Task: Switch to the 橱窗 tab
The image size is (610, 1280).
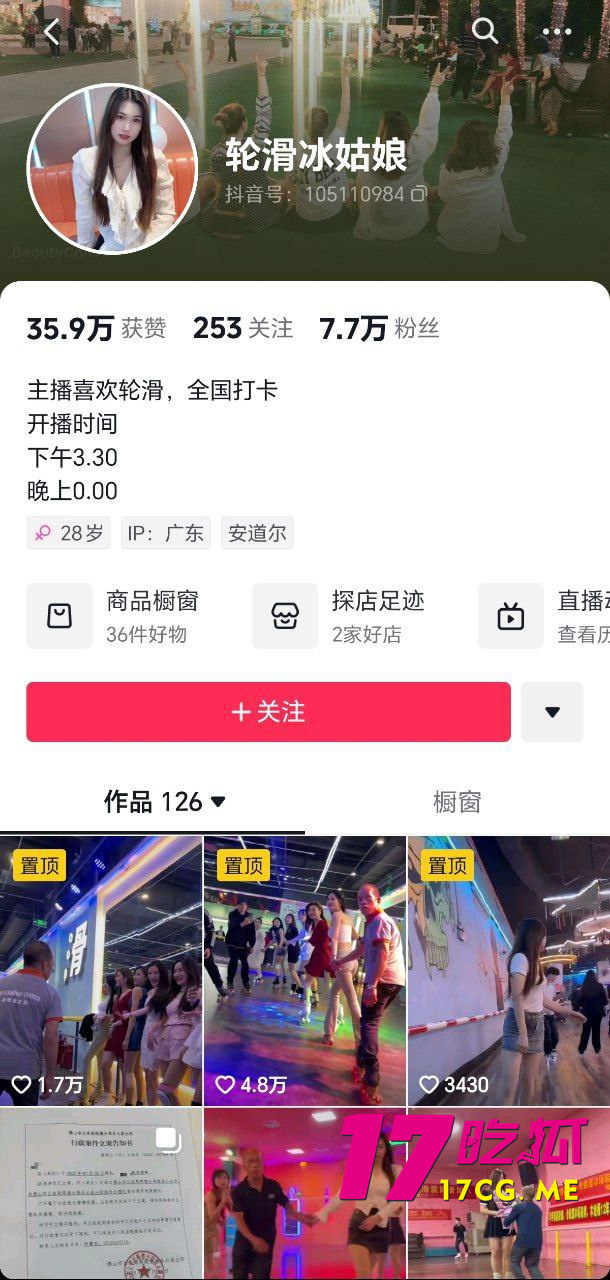Action: tap(457, 802)
